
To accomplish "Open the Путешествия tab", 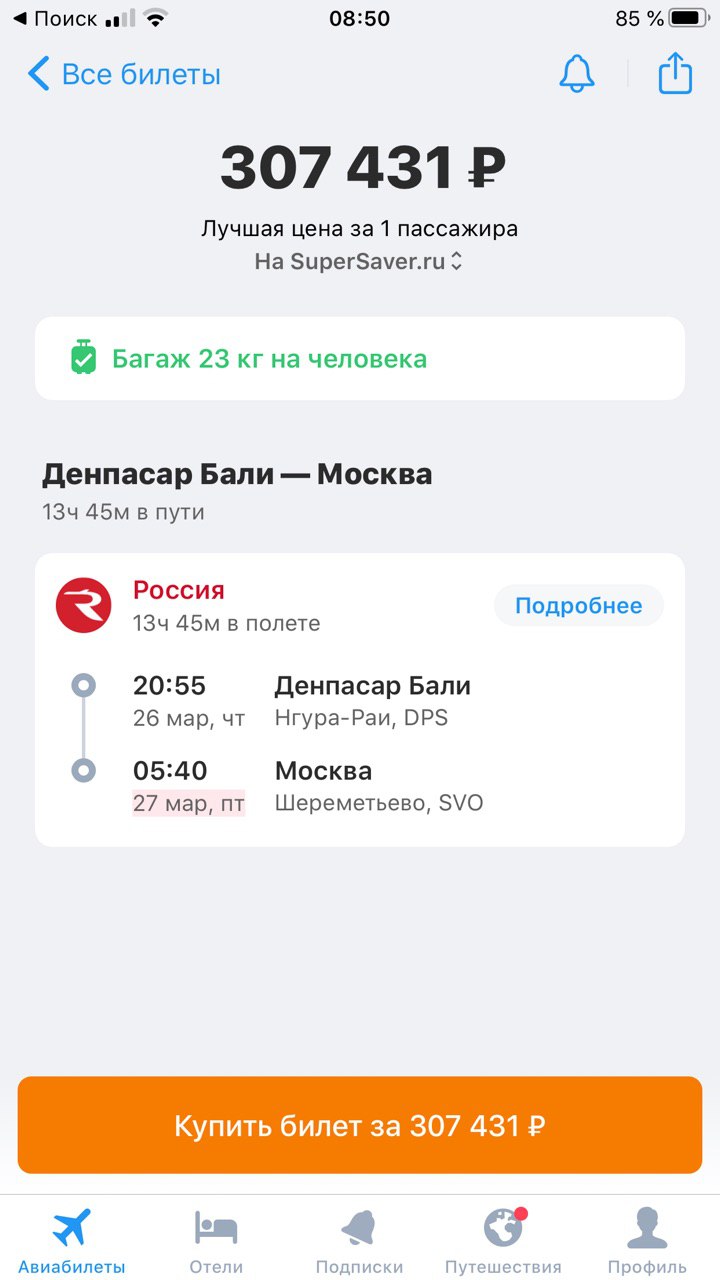I will click(503, 1240).
